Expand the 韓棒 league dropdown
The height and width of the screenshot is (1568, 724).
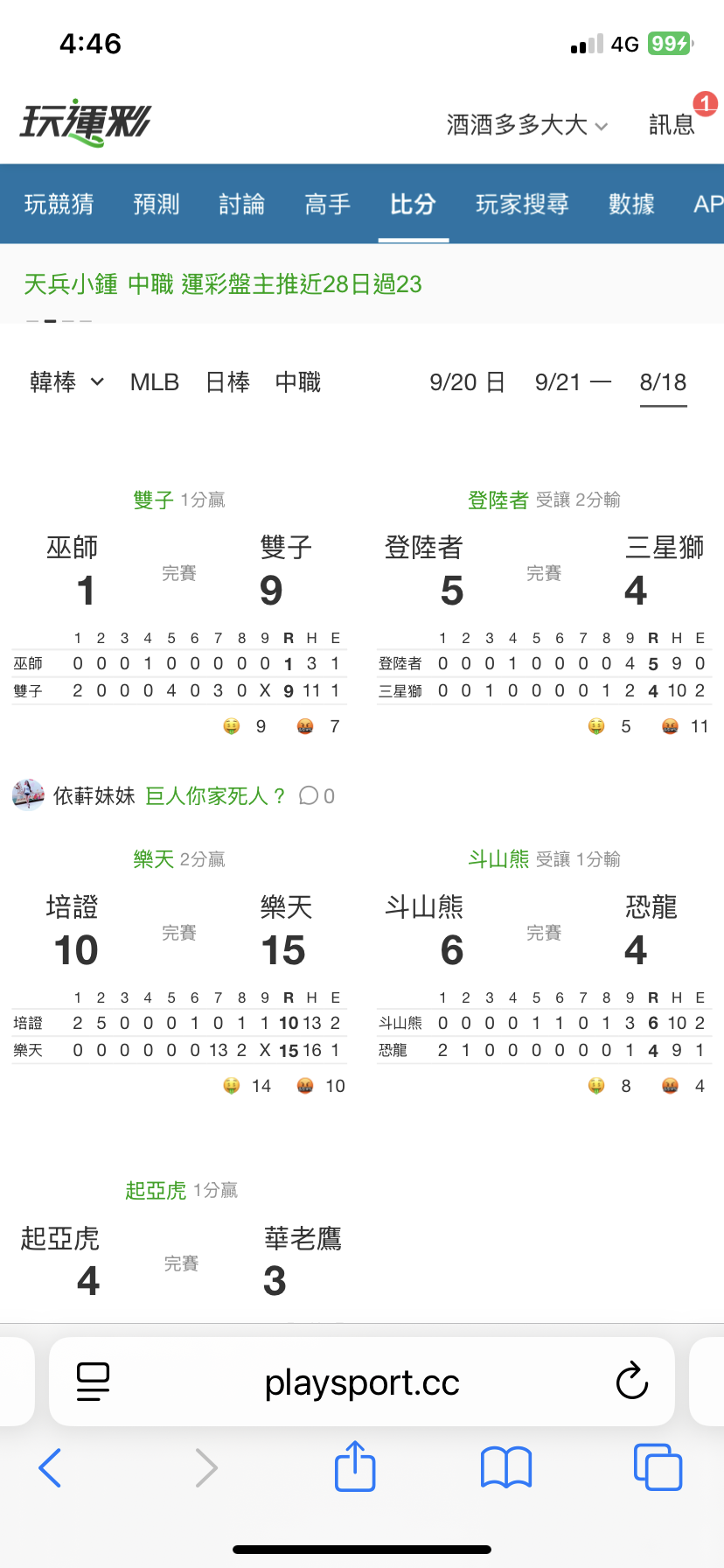click(67, 382)
